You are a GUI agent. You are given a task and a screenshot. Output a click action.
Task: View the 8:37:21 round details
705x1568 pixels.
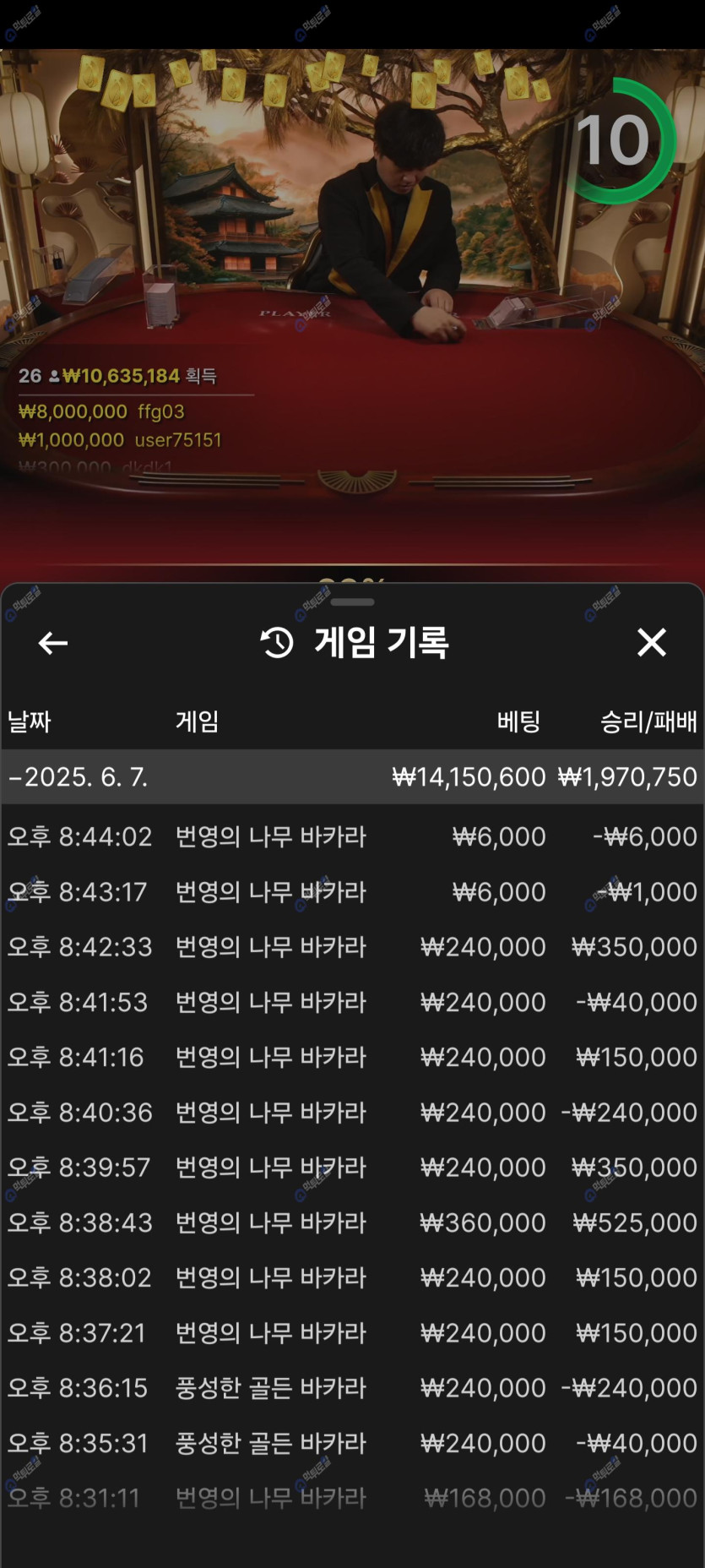pyautogui.click(x=352, y=1332)
